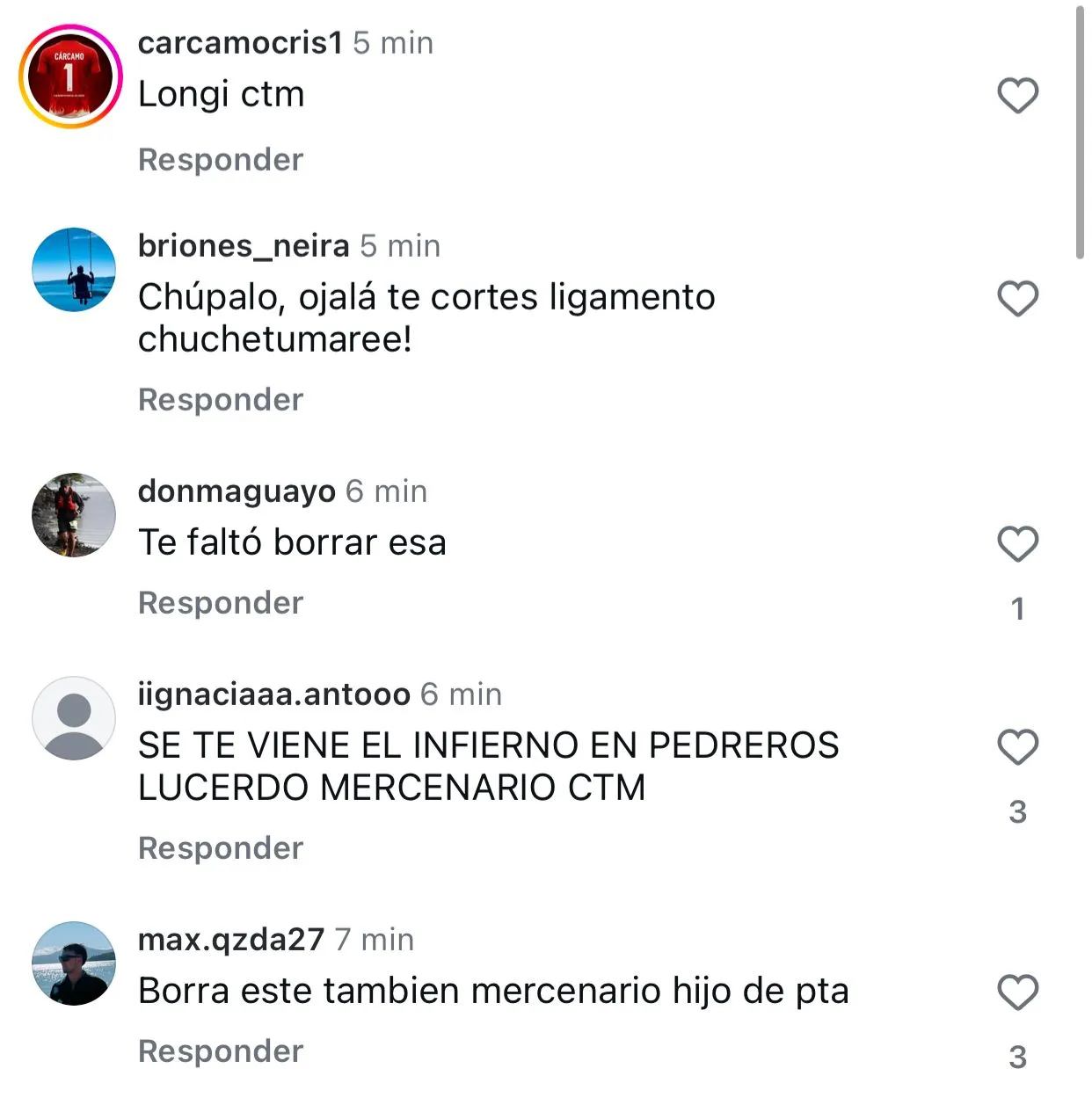The width and height of the screenshot is (1092, 1105).
Task: Tap Responder under donmaguayo's comment
Action: [x=221, y=603]
